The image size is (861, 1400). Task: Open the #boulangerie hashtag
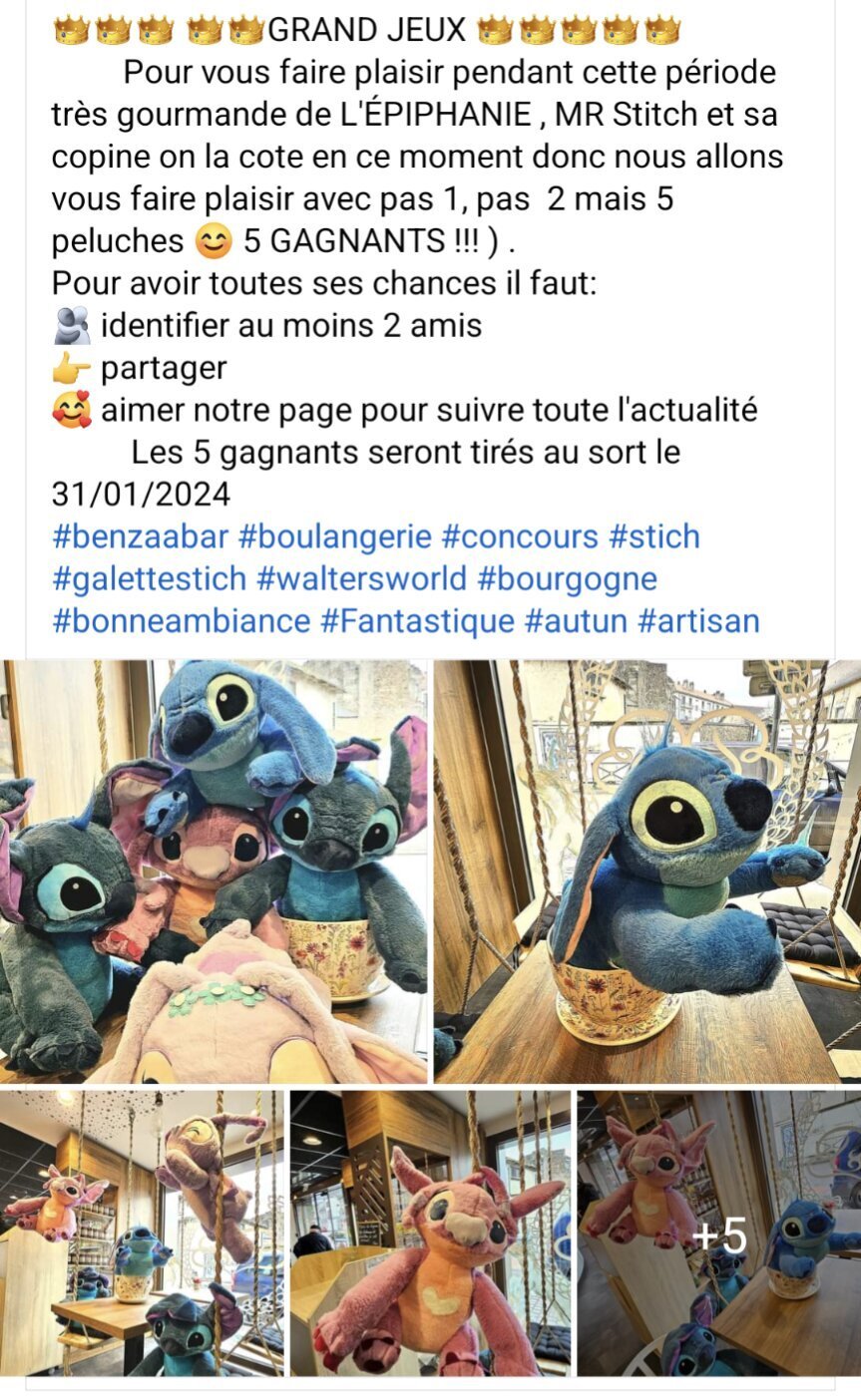(335, 536)
